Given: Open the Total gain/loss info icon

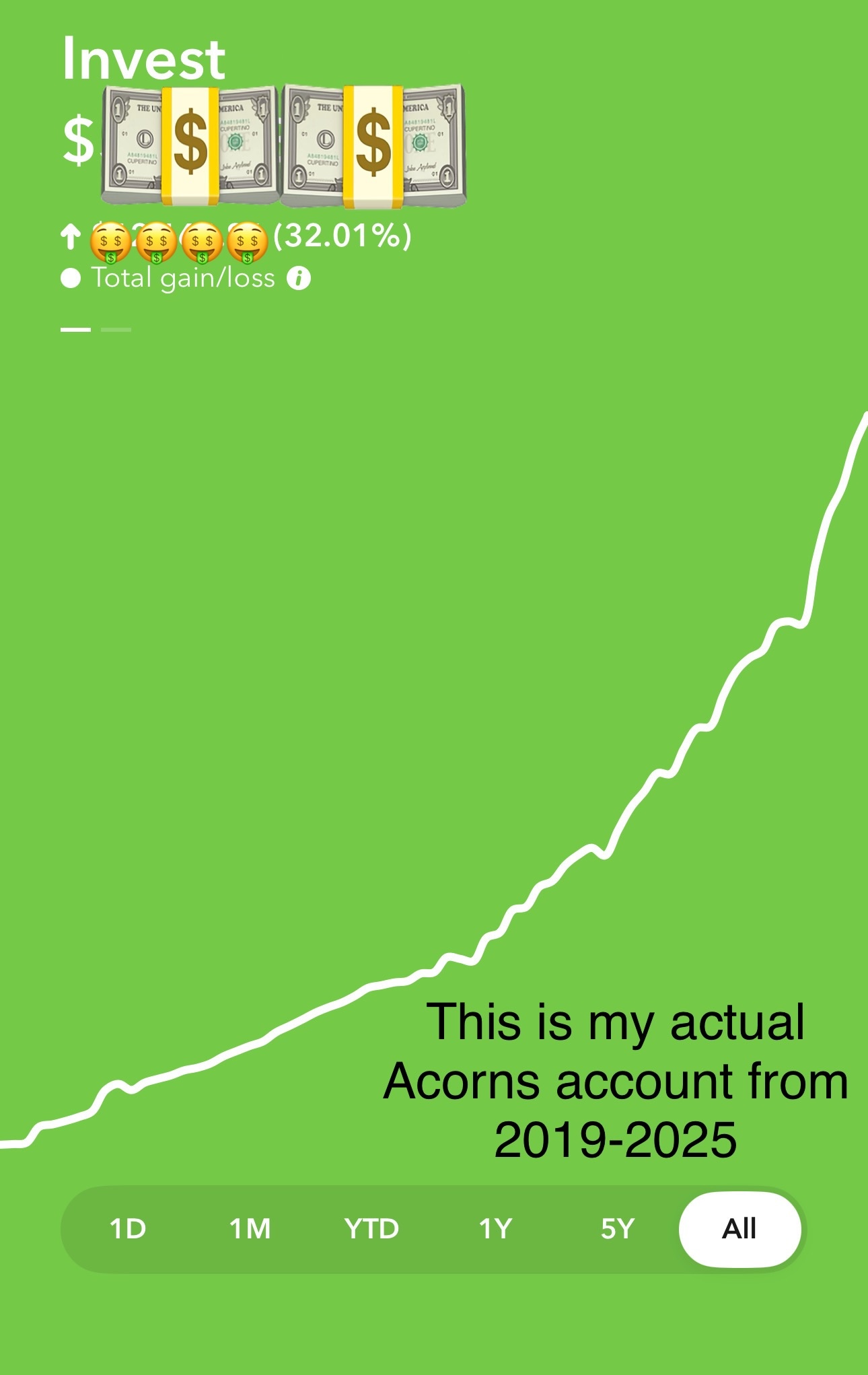Looking at the screenshot, I should [299, 278].
